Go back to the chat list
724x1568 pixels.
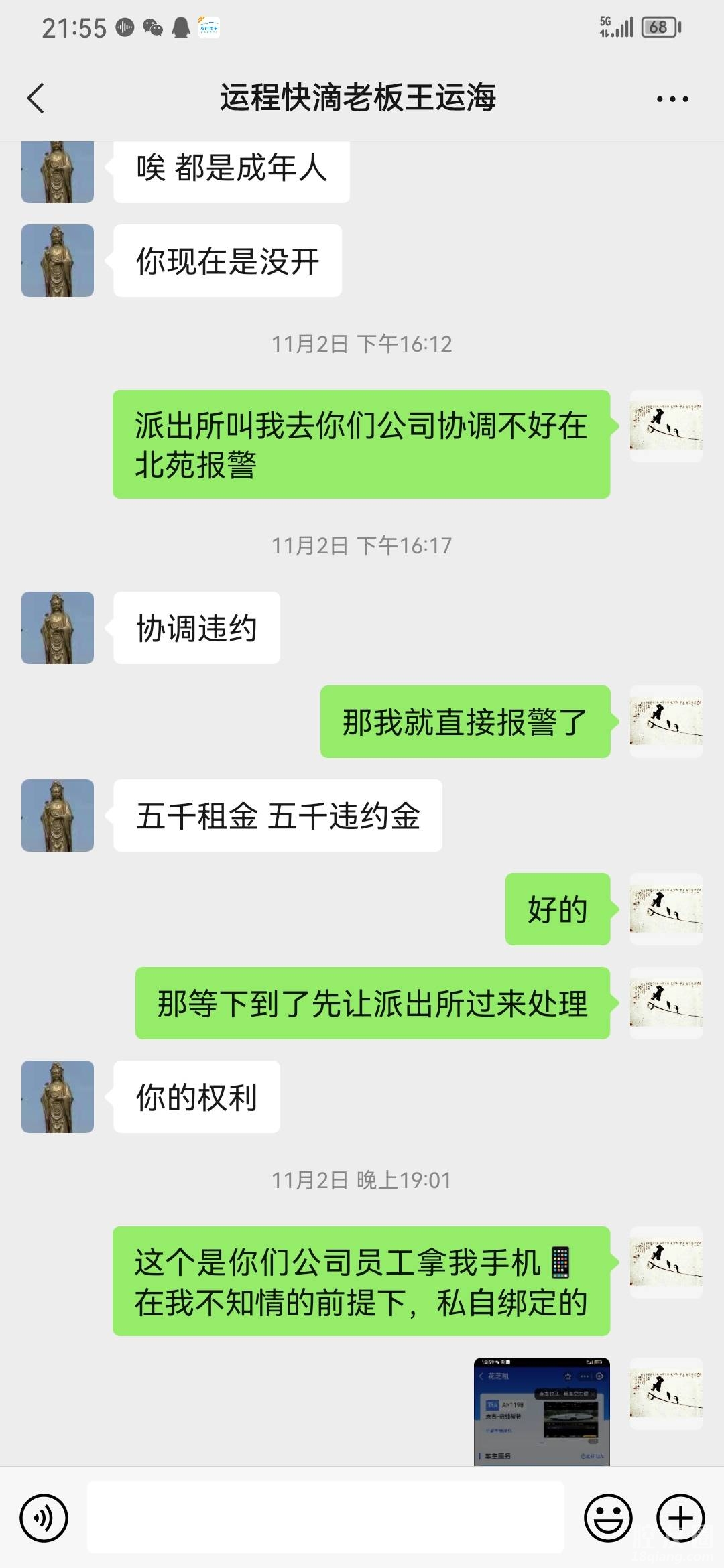[x=36, y=99]
